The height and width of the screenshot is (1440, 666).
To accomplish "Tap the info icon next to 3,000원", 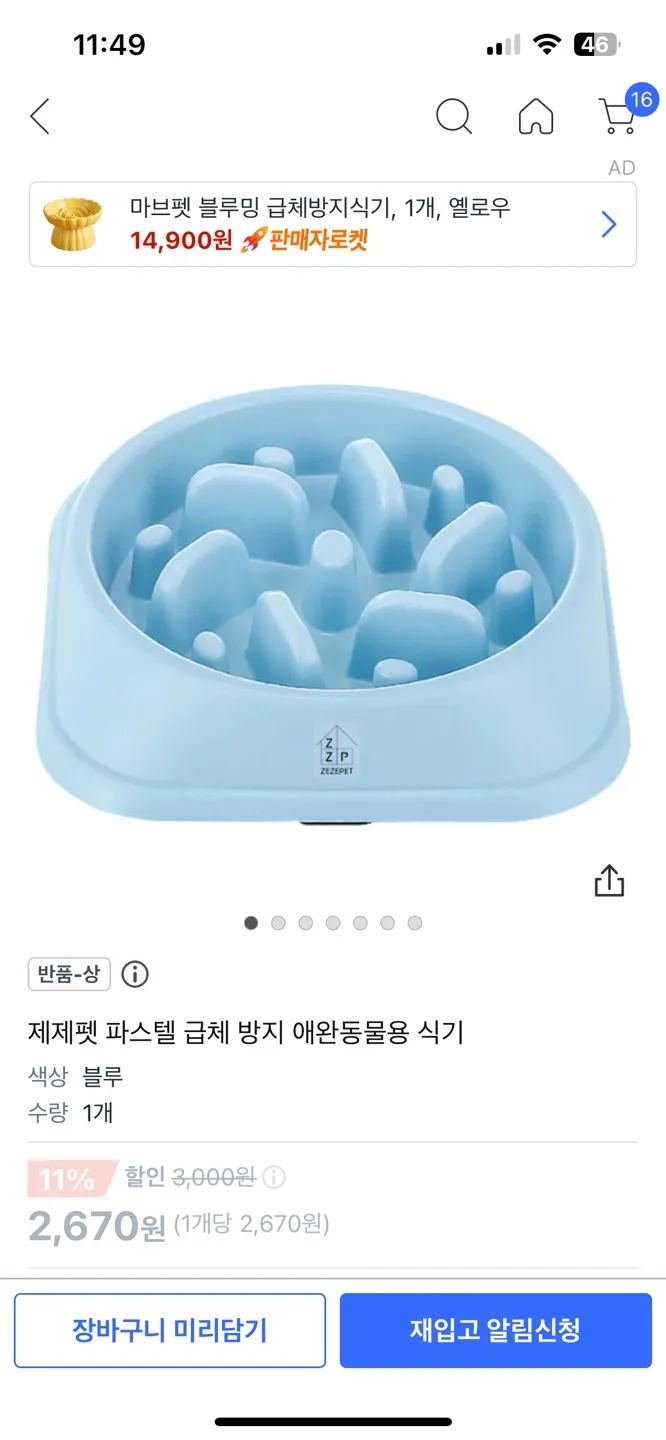I will pyautogui.click(x=274, y=1177).
